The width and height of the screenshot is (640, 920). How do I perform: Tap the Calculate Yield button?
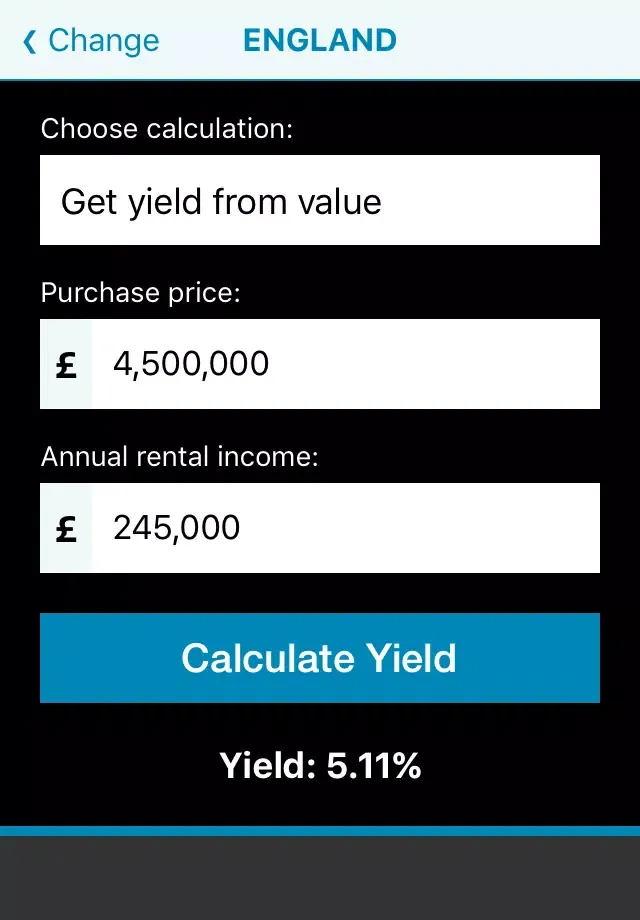[x=320, y=658]
